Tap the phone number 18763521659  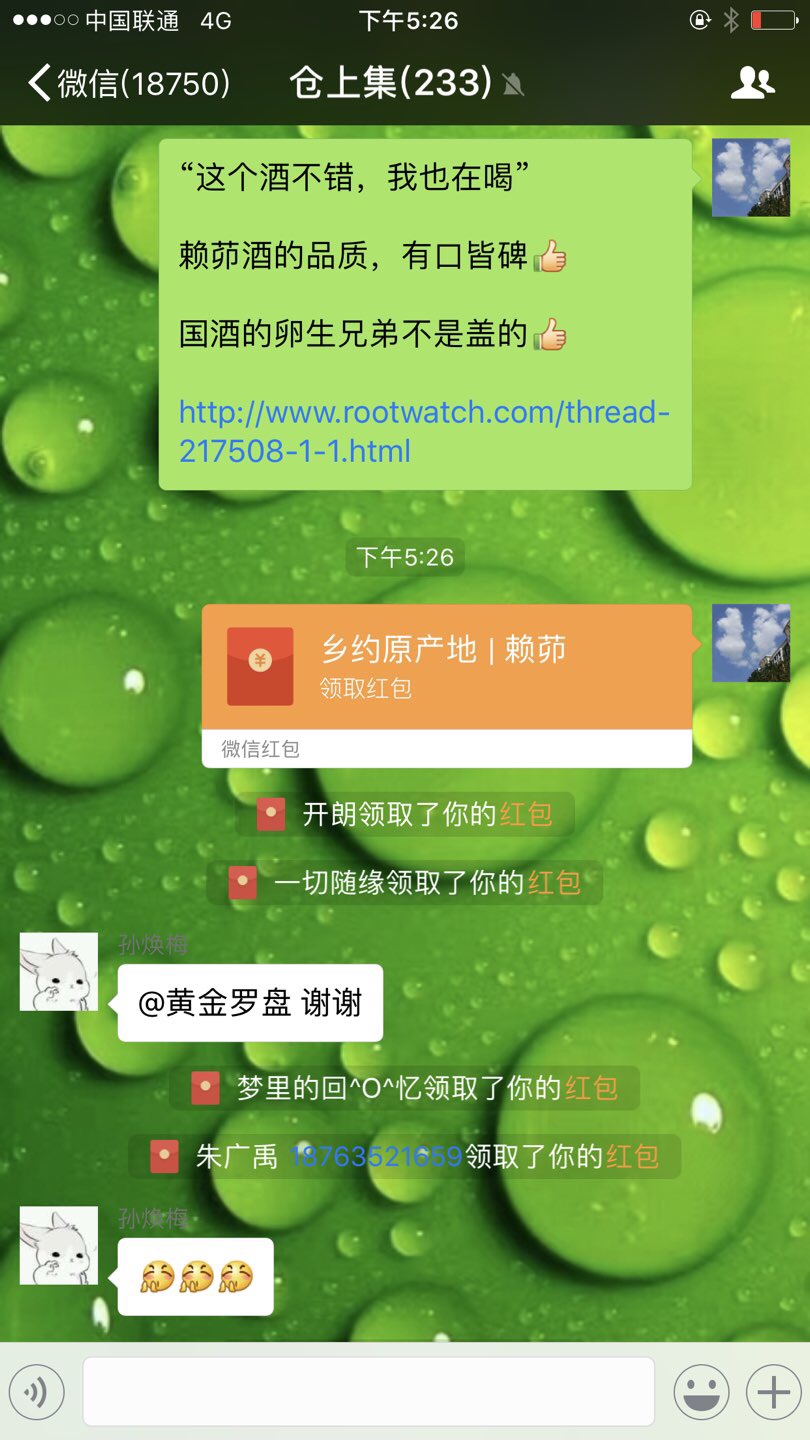376,1157
